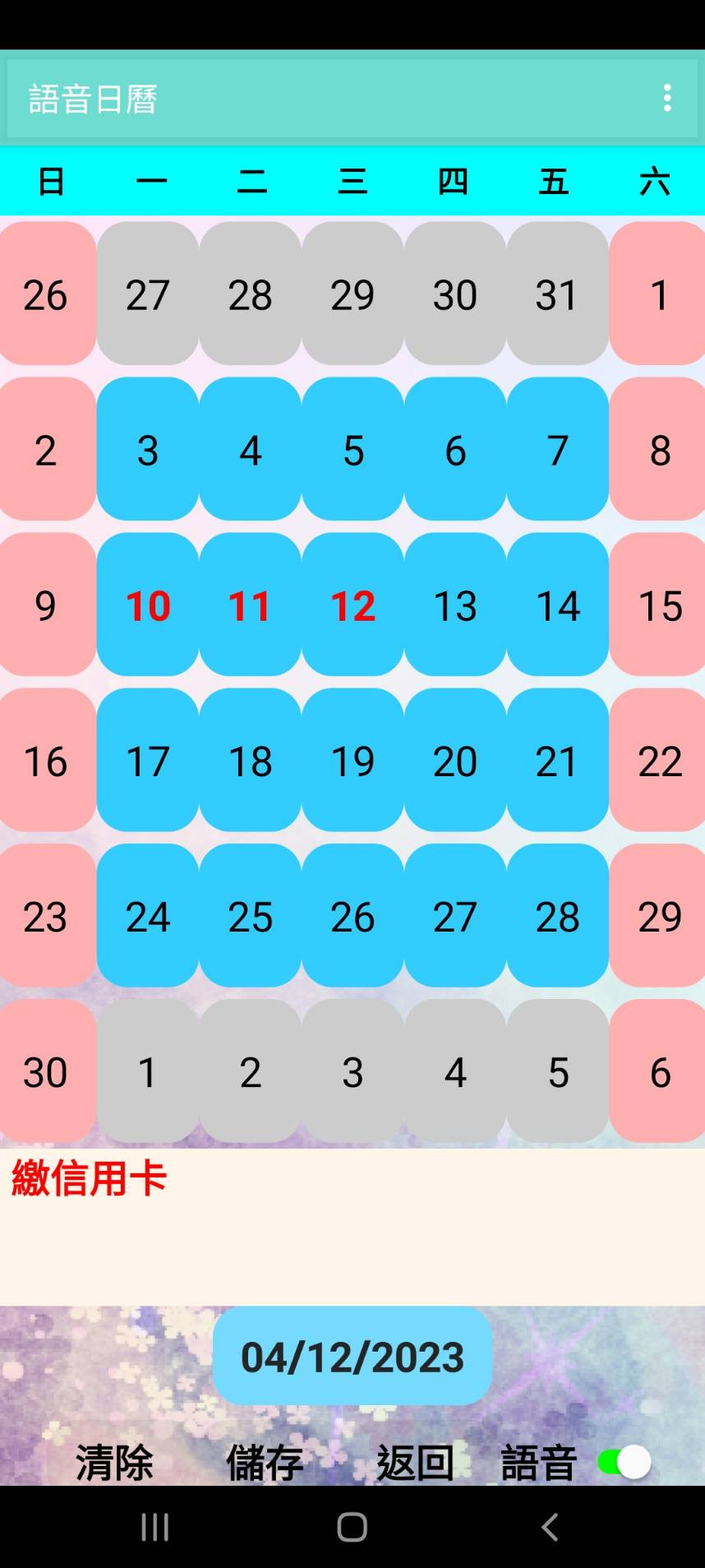Tap the 31 of the previous month

click(557, 294)
